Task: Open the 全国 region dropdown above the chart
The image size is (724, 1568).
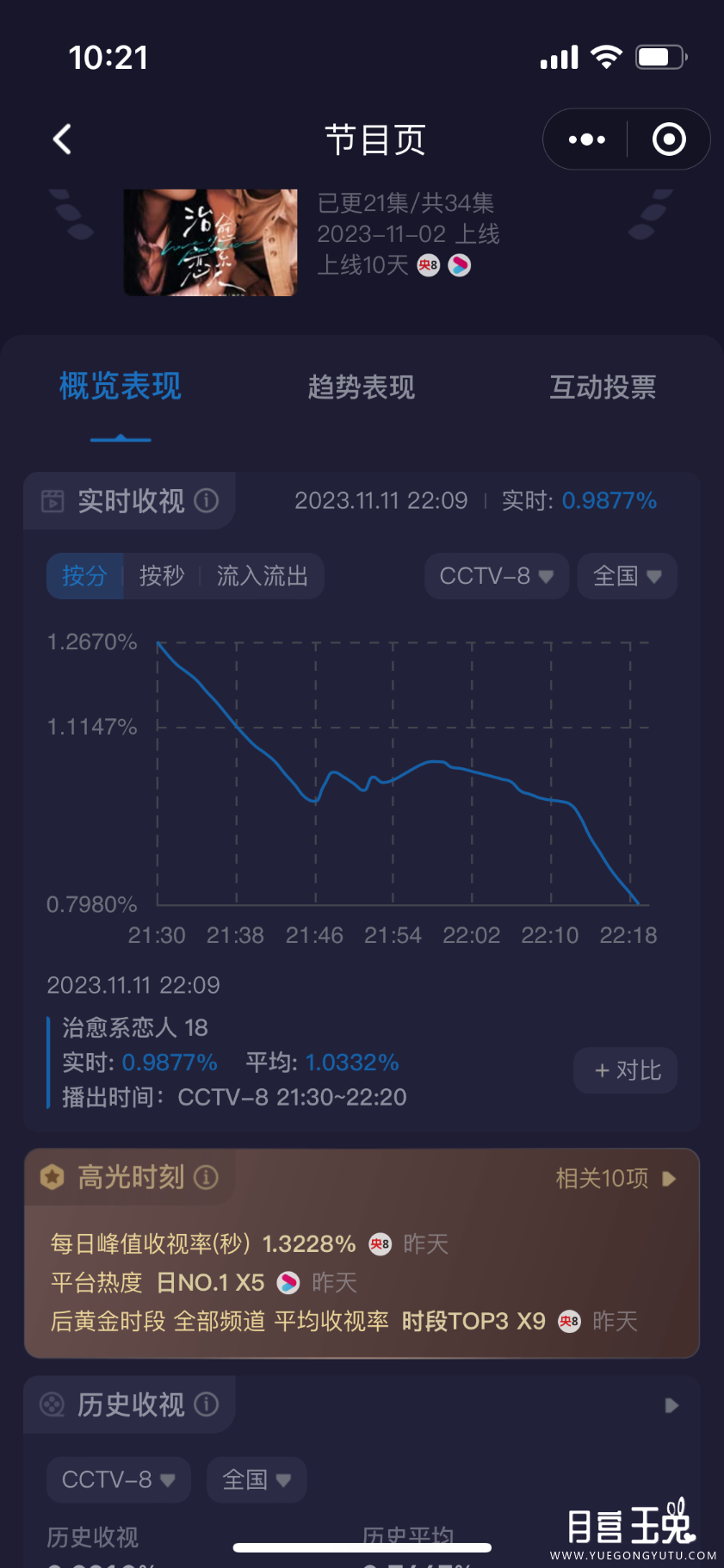Action: tap(627, 576)
